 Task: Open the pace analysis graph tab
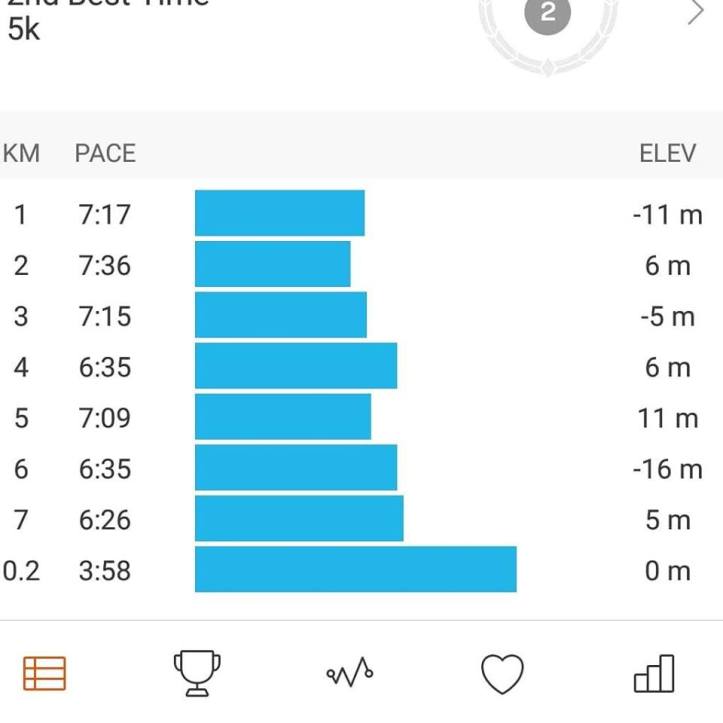tap(350, 673)
